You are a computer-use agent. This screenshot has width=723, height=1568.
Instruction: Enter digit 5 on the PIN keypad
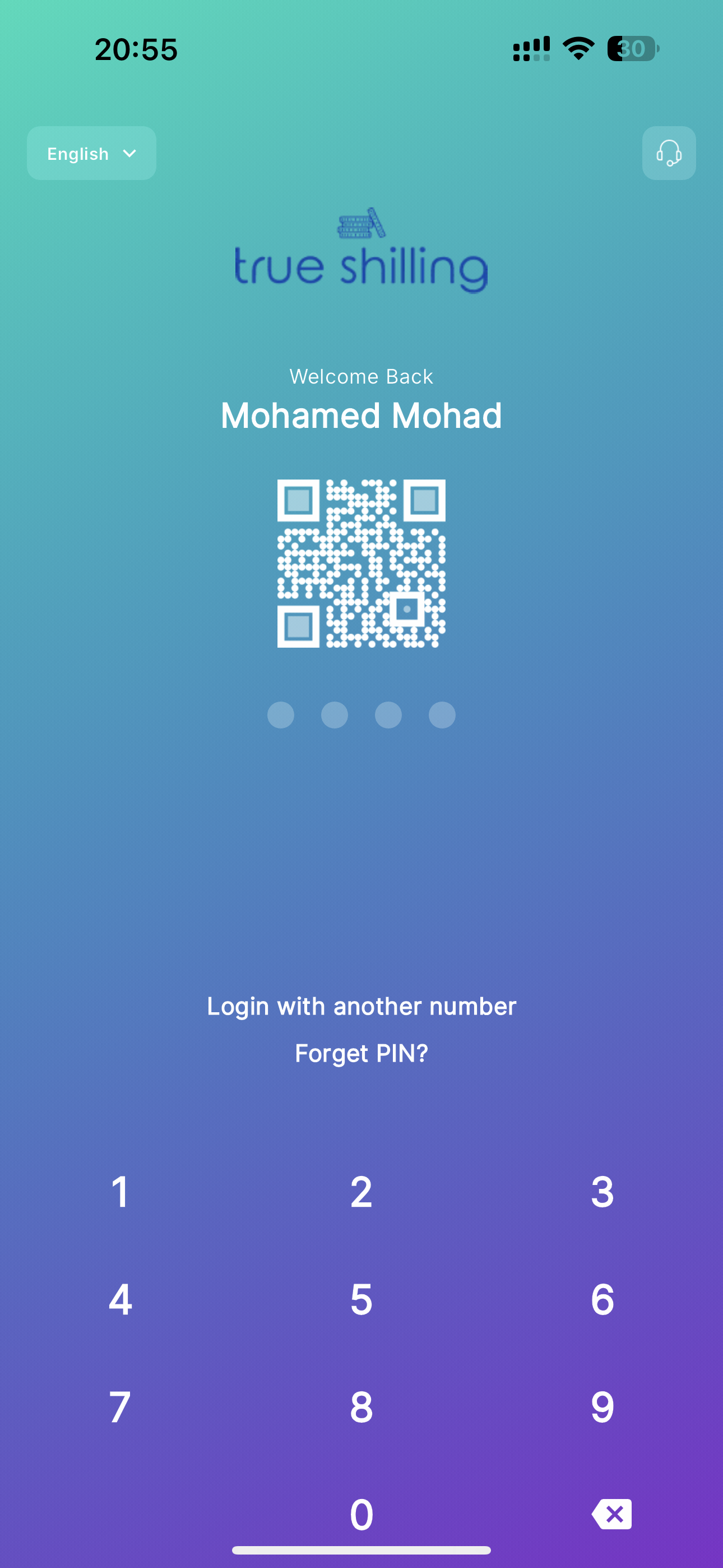coord(361,1299)
